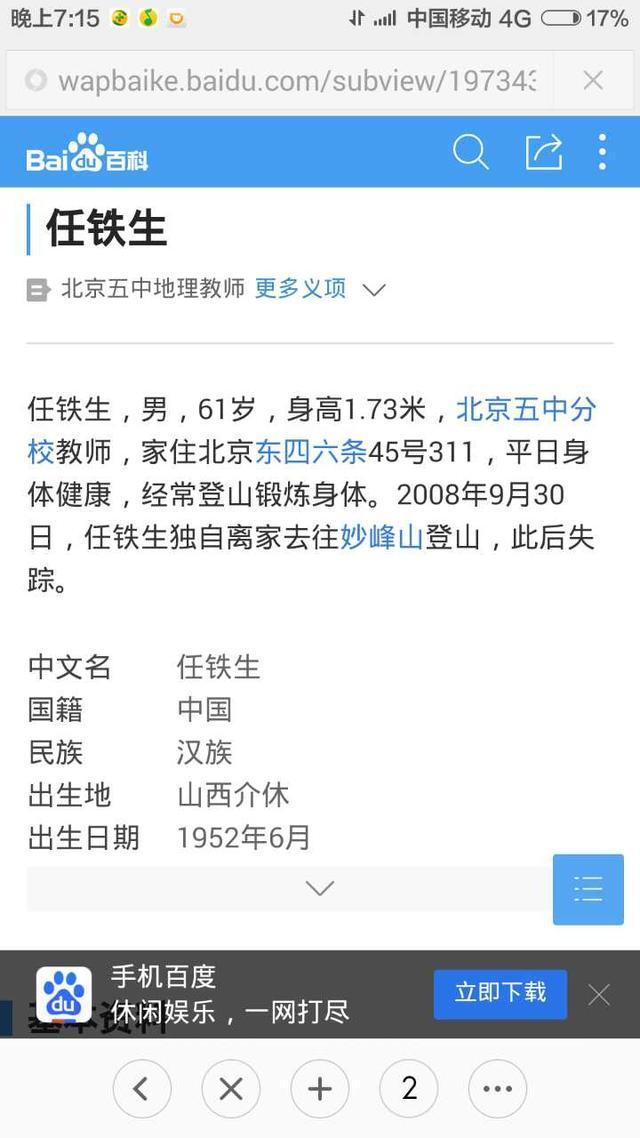This screenshot has width=640, height=1138.
Task: Share this Baike entry
Action: pos(543,152)
